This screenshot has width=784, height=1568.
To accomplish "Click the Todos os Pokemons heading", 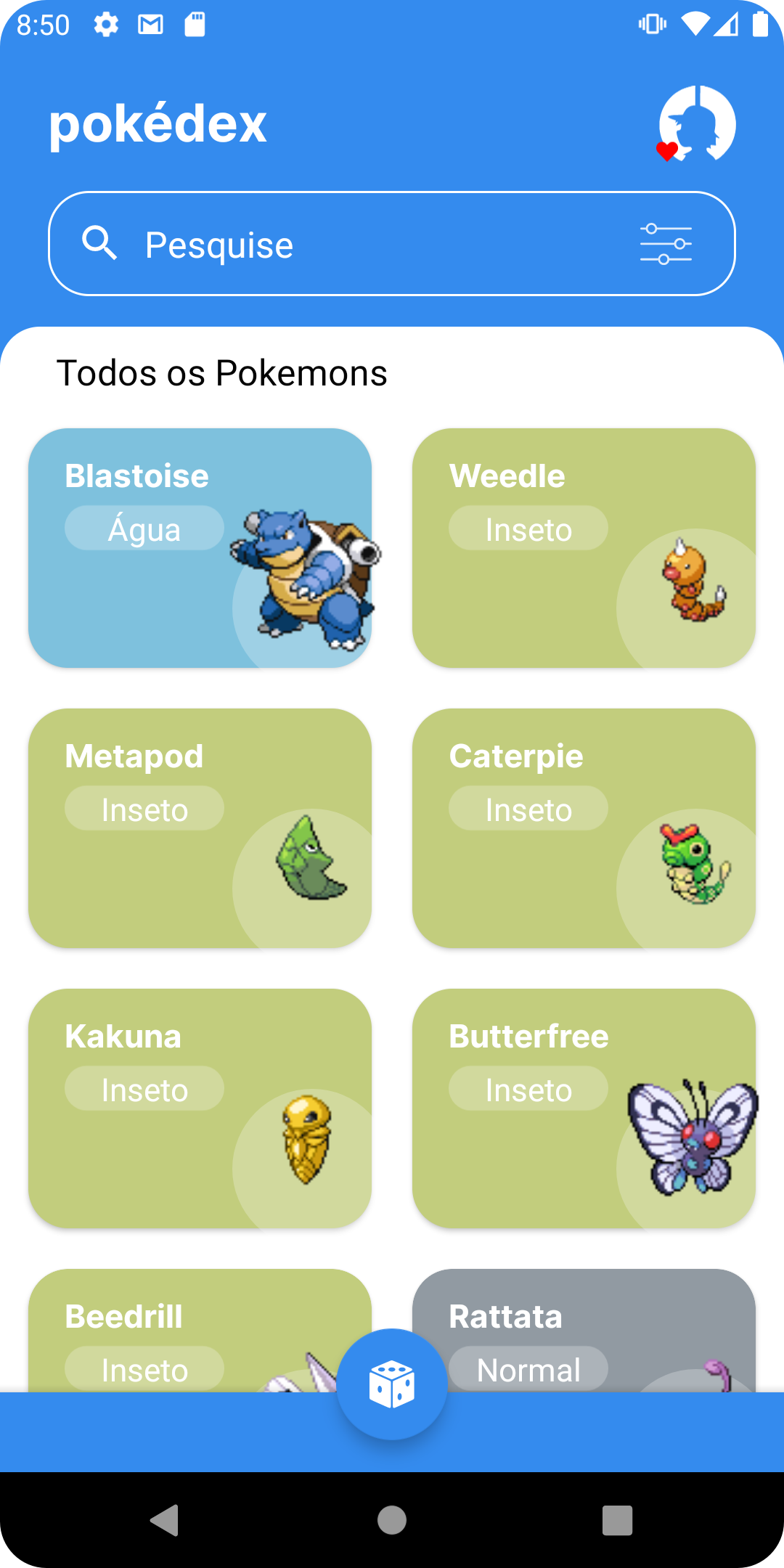I will (222, 373).
